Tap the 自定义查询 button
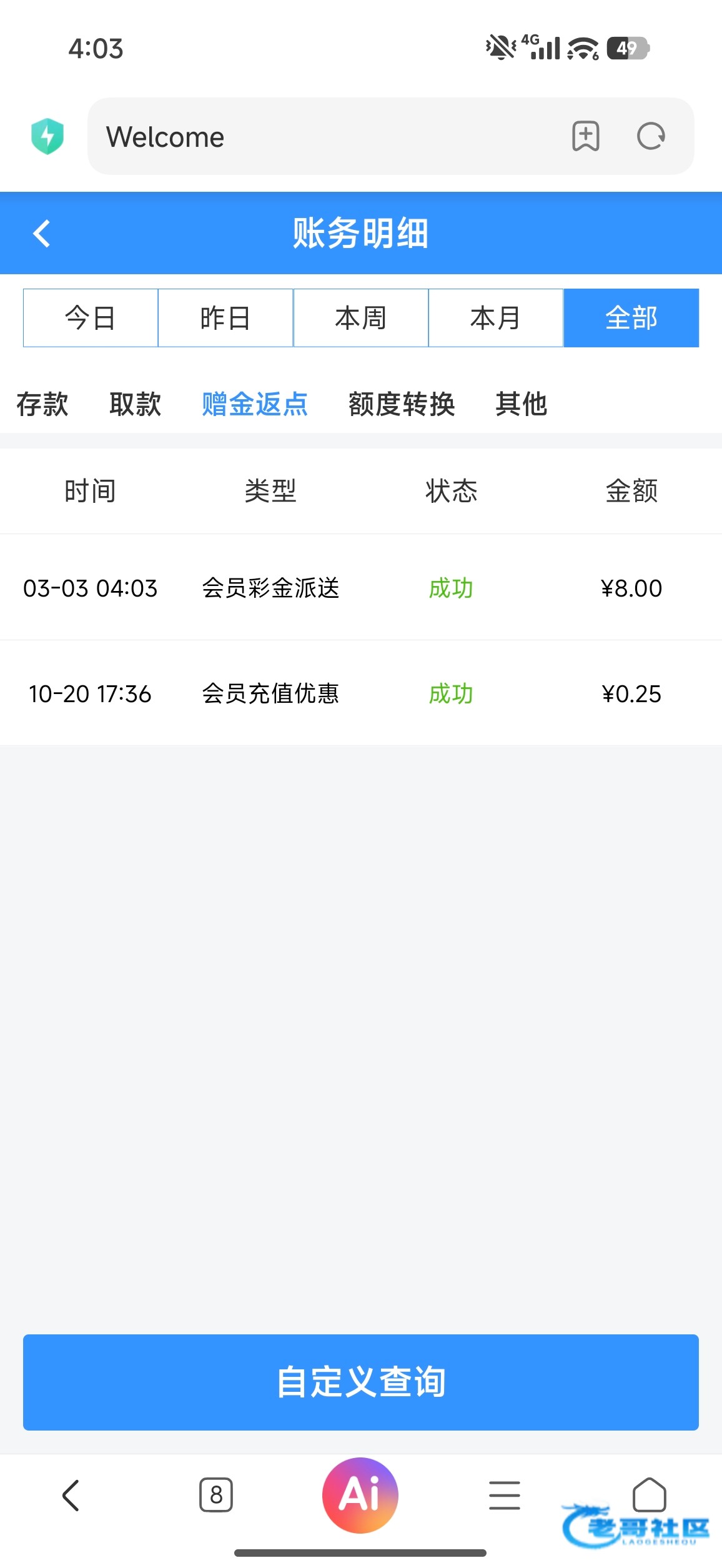 tap(361, 1382)
